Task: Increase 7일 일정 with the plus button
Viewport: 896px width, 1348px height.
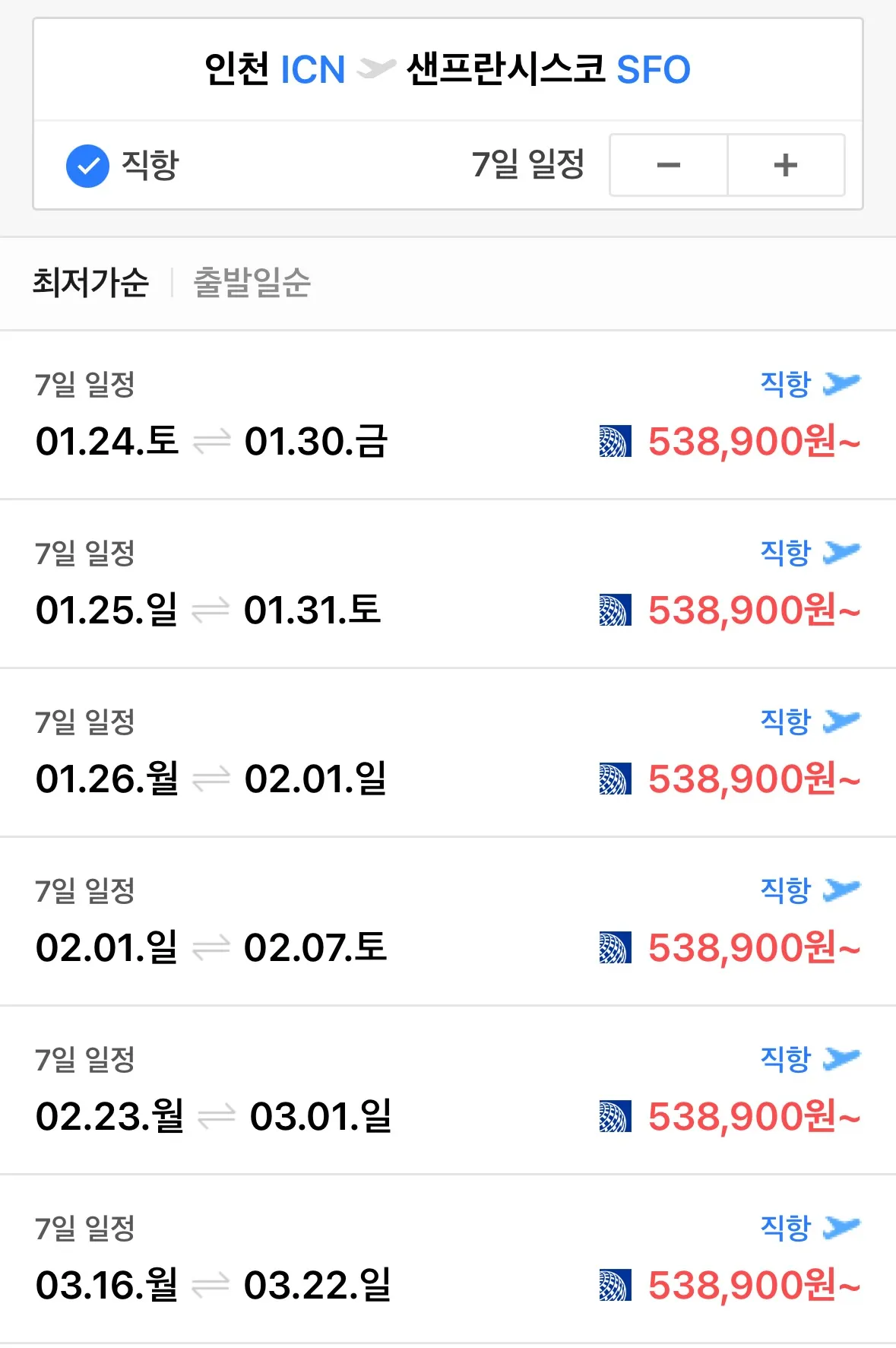Action: (x=786, y=165)
